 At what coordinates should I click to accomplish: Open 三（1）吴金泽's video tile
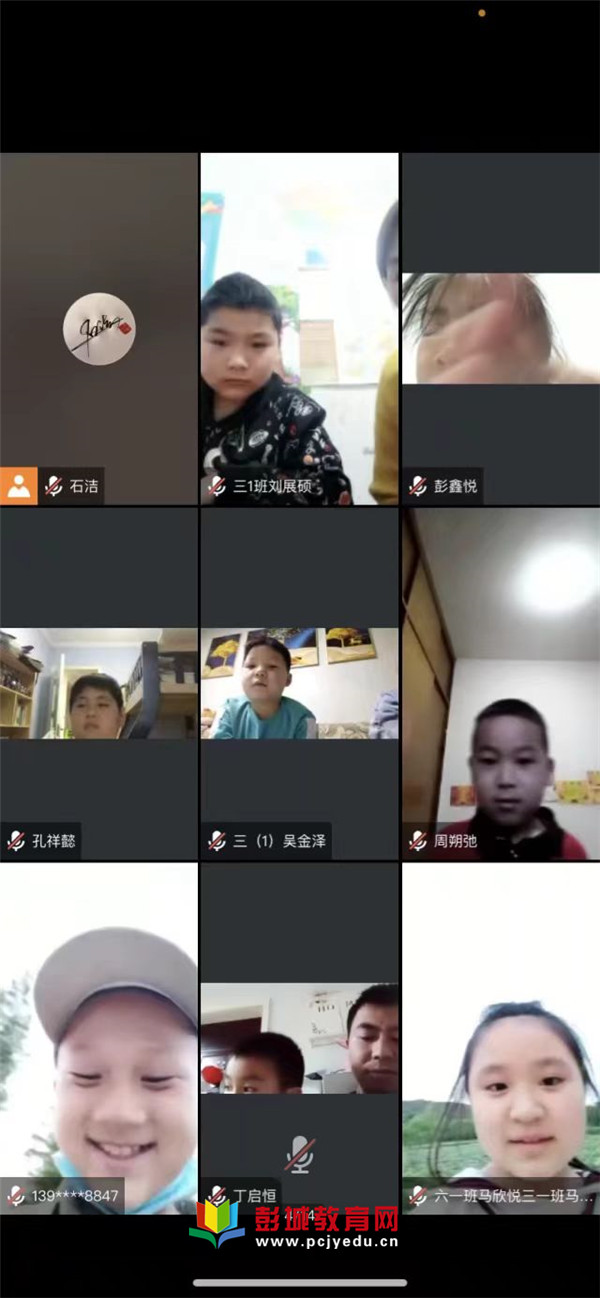click(300, 684)
